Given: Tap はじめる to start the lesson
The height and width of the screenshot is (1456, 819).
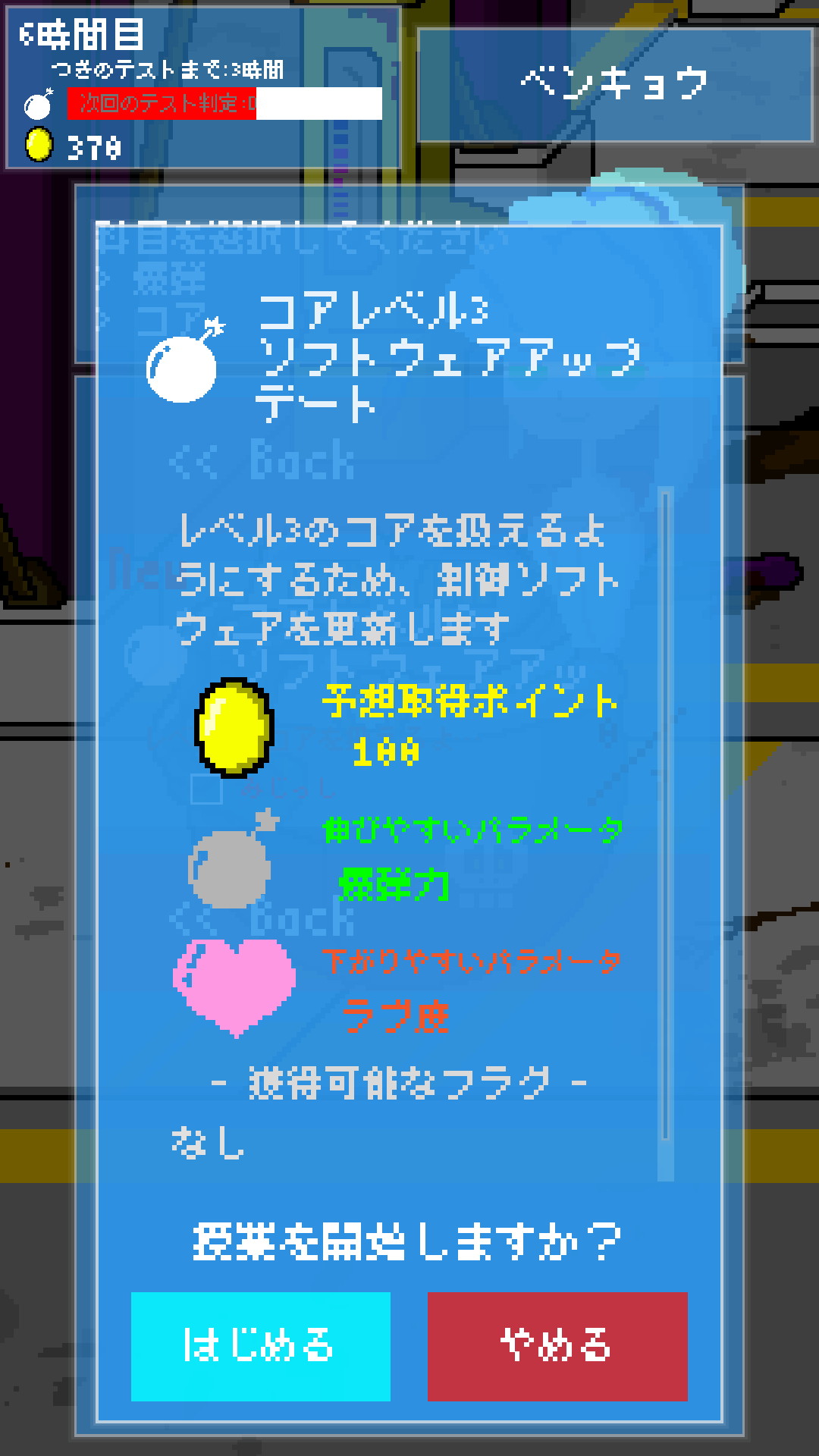Looking at the screenshot, I should [260, 1346].
